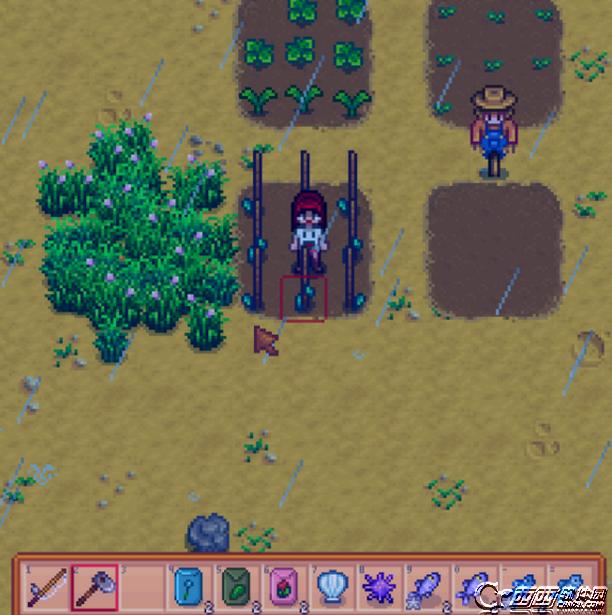Select the blue seed packet slot

(x=189, y=588)
